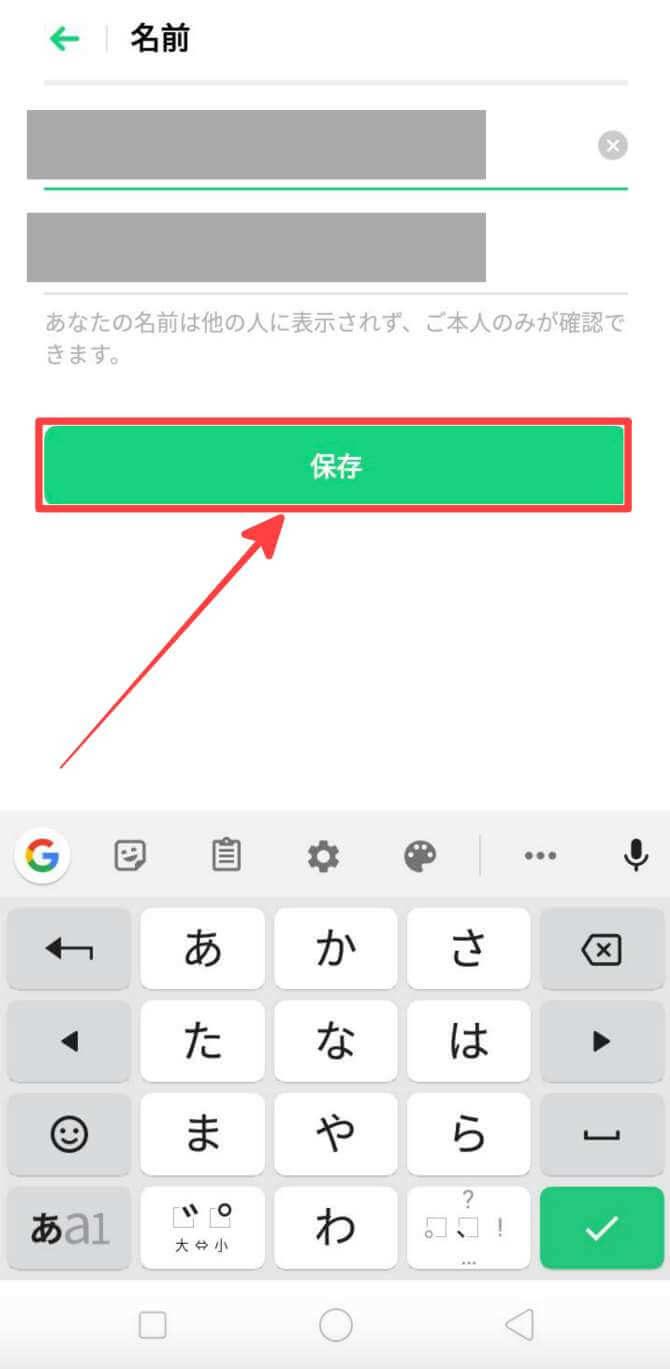The width and height of the screenshot is (670, 1369).
Task: Start voice input with the microphone
Action: click(x=635, y=856)
